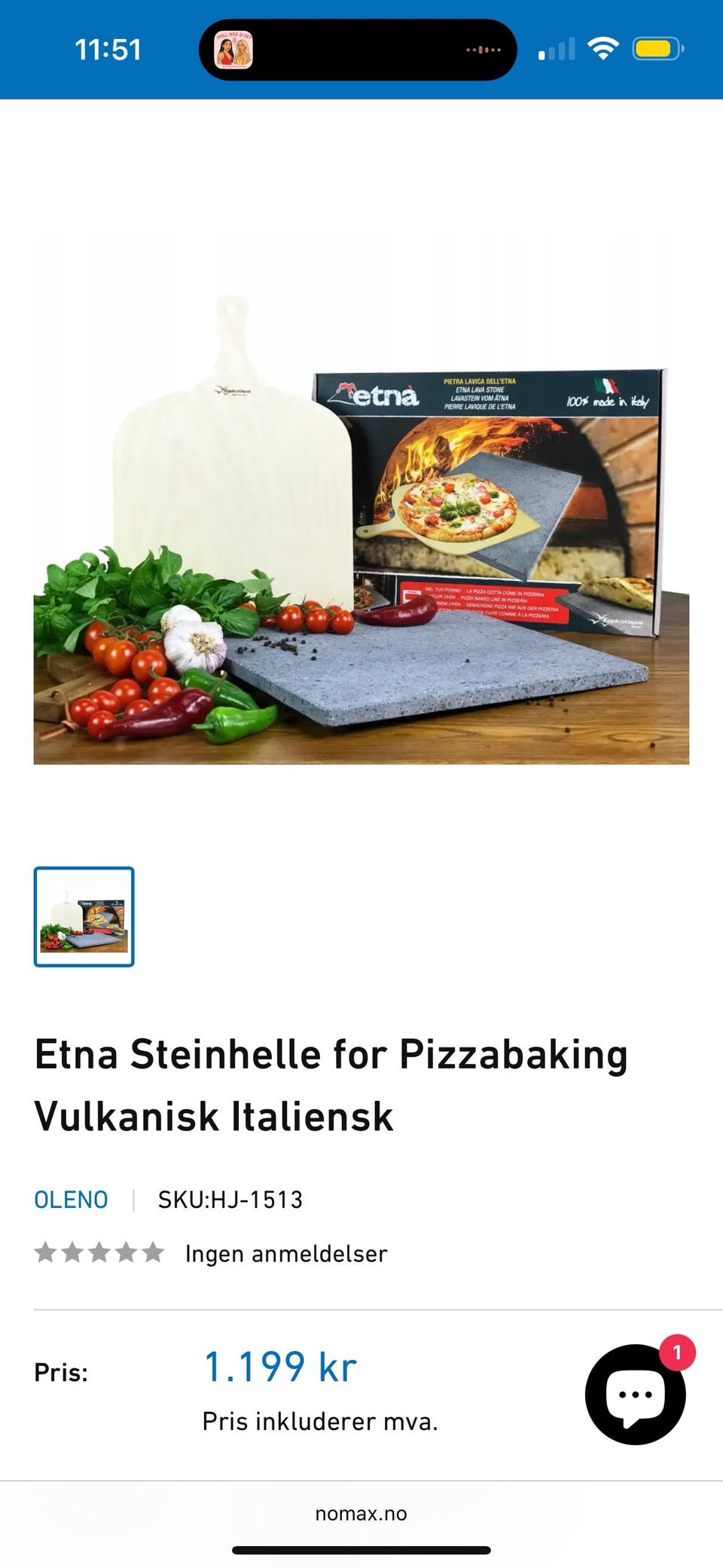The width and height of the screenshot is (723, 1568).
Task: Open the chat bubble with one unread message
Action: [x=635, y=1394]
